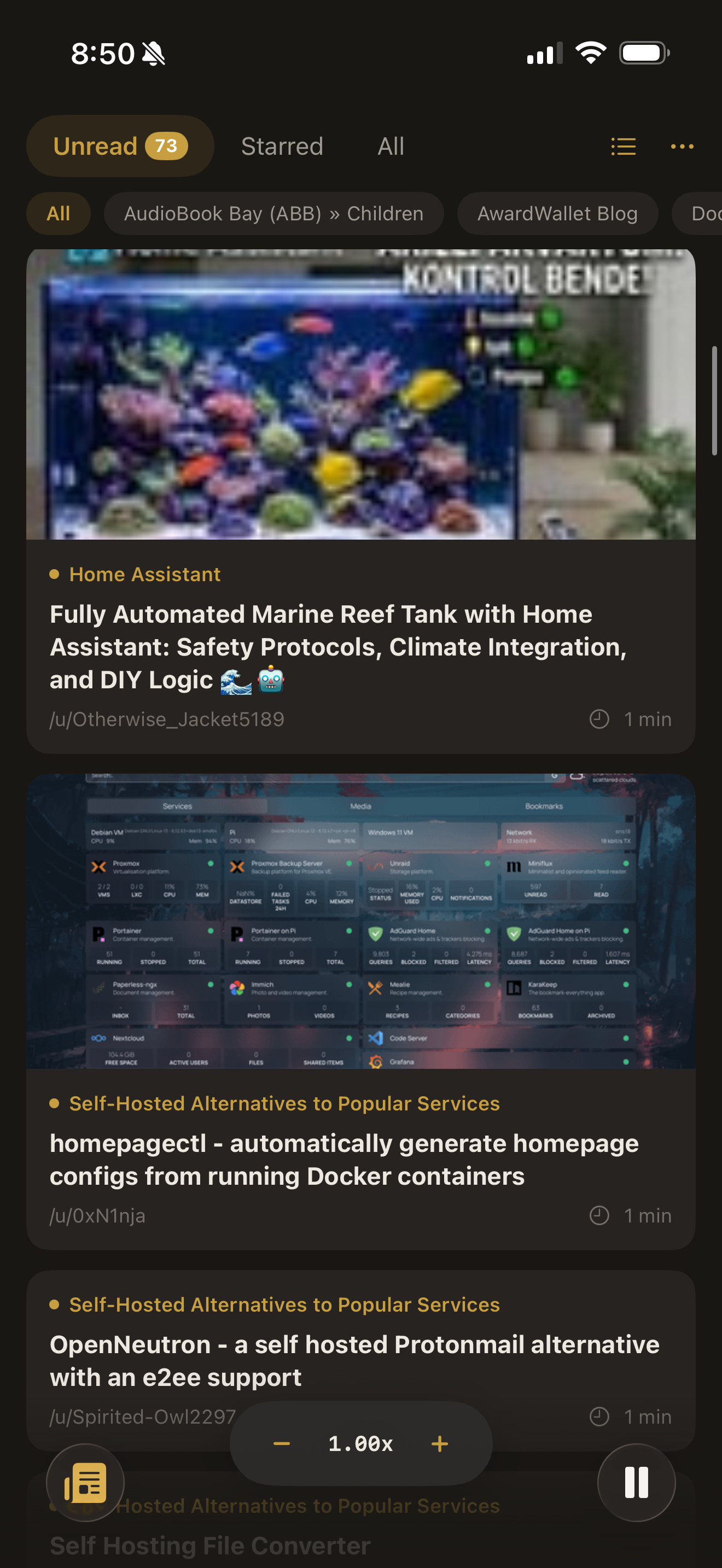
Task: Filter by AwardWallet Blog feed
Action: 557,214
